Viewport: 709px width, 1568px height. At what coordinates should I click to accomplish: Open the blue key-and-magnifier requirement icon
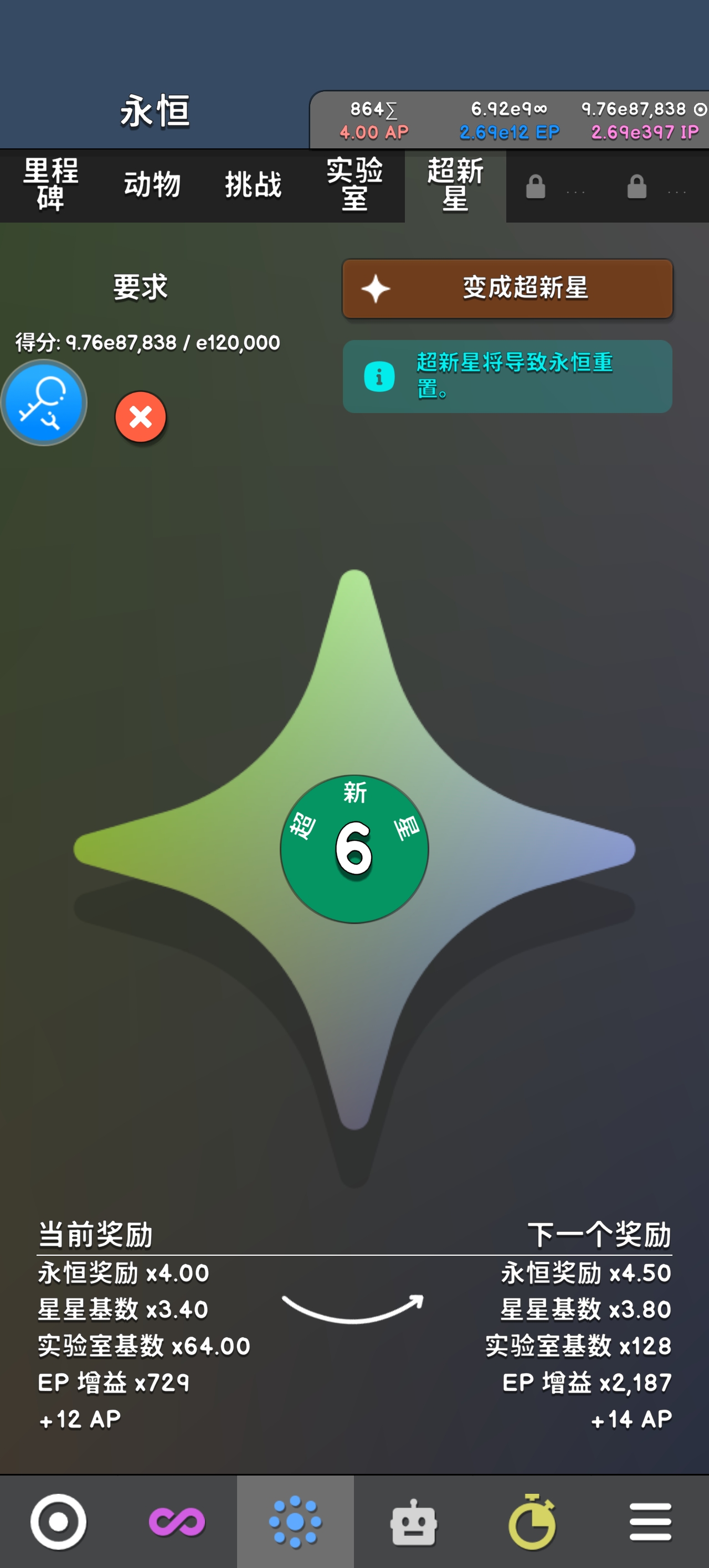click(44, 403)
